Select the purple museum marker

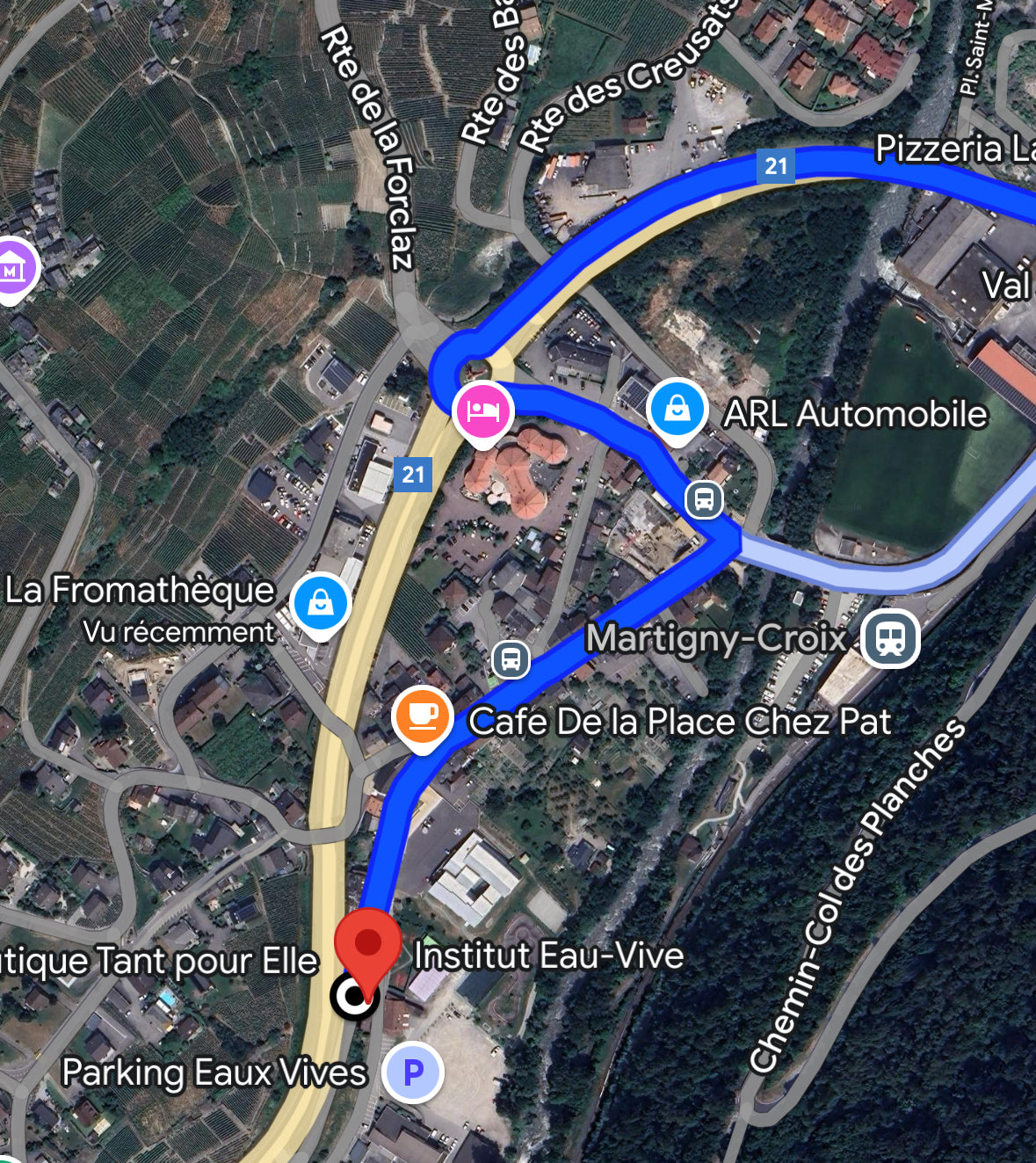12,270
